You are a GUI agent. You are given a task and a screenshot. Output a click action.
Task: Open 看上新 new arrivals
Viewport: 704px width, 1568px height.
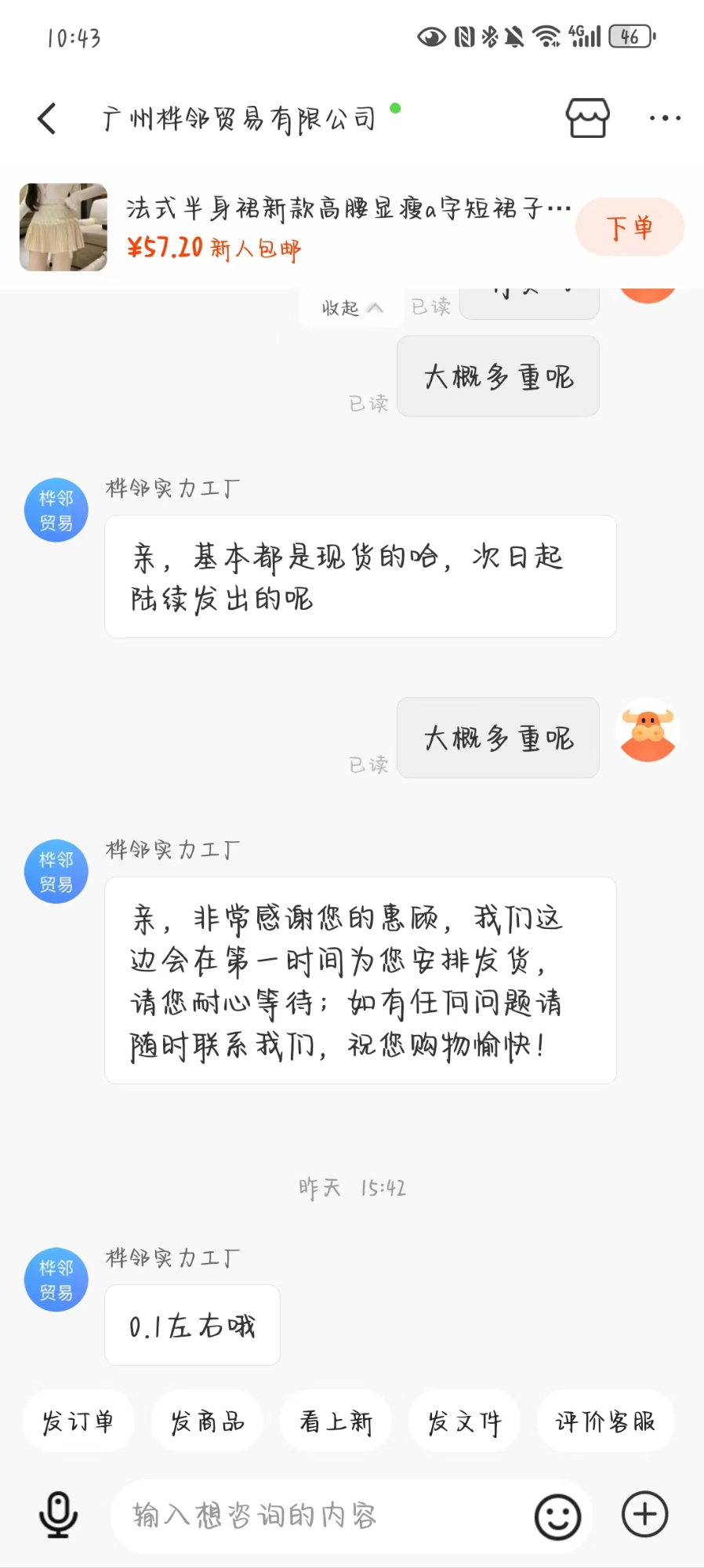336,1421
